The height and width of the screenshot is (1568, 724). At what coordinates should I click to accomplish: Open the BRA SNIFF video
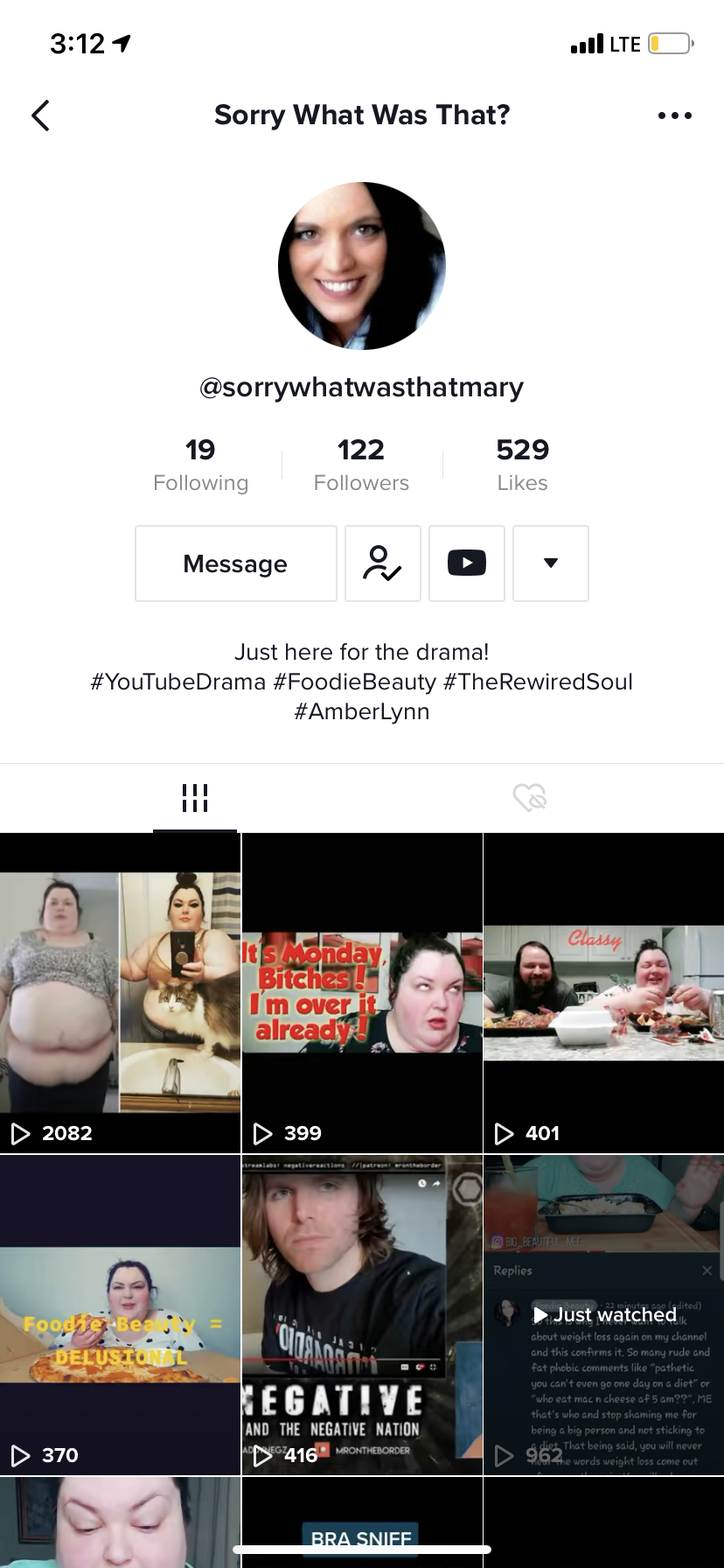coord(362,1522)
